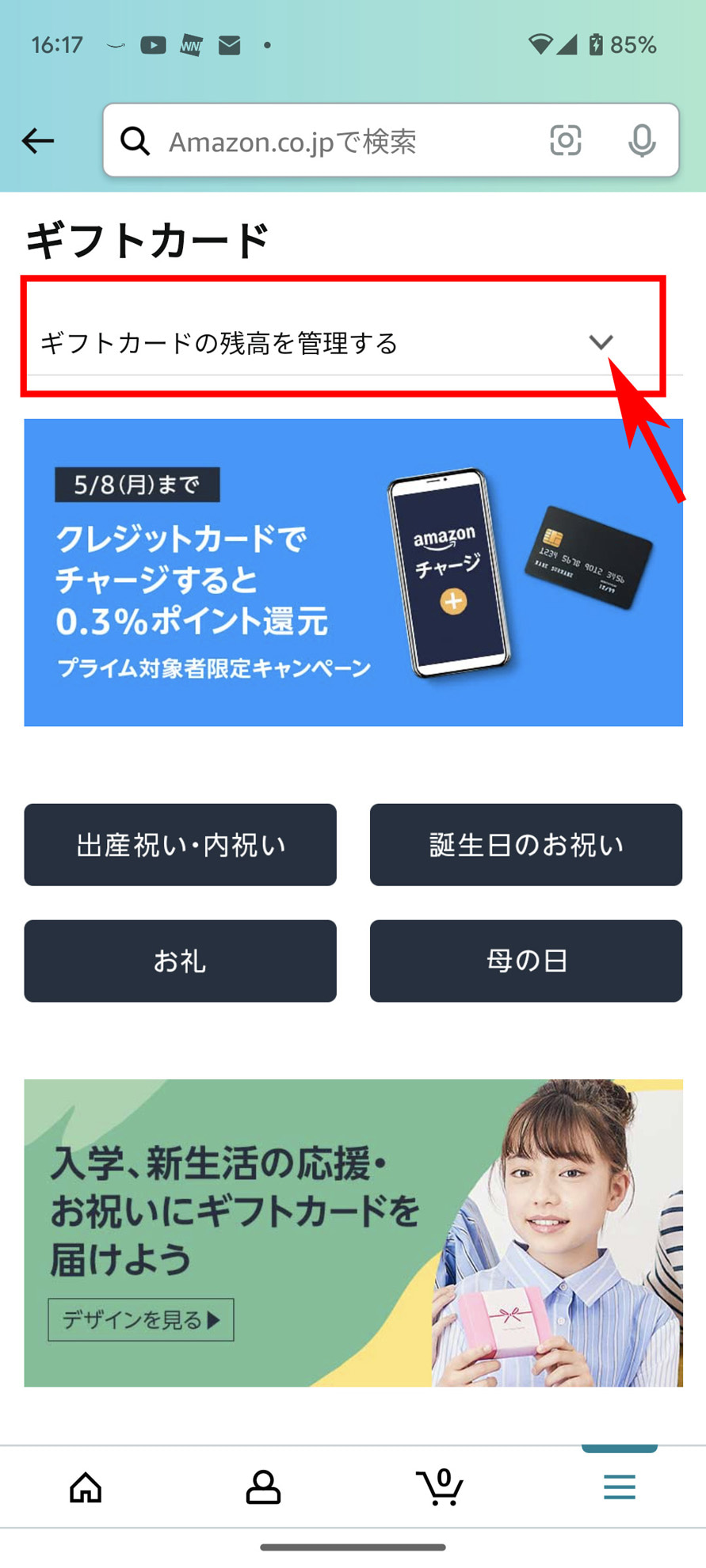
Task: View the shopping cart
Action: (x=440, y=1487)
